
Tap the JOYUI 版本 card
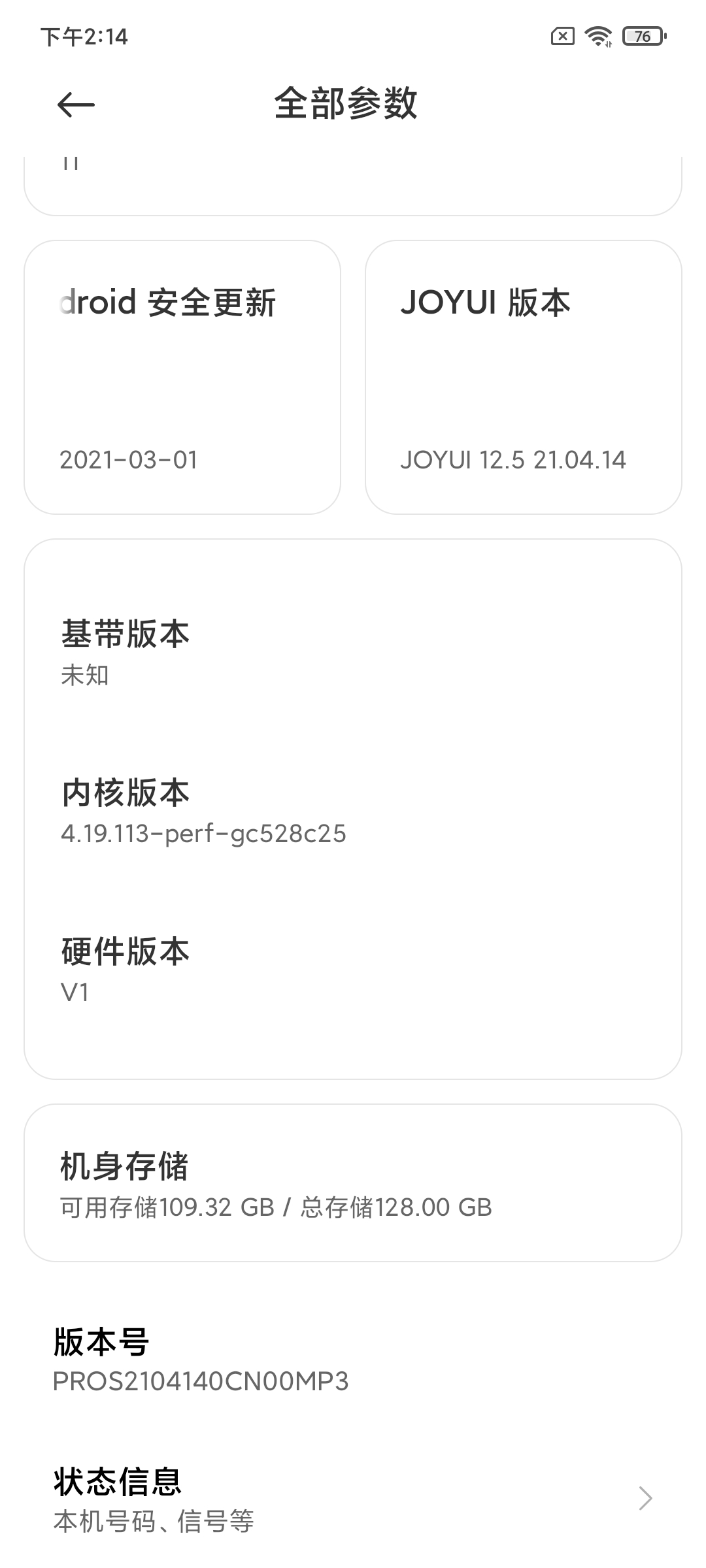tap(524, 378)
